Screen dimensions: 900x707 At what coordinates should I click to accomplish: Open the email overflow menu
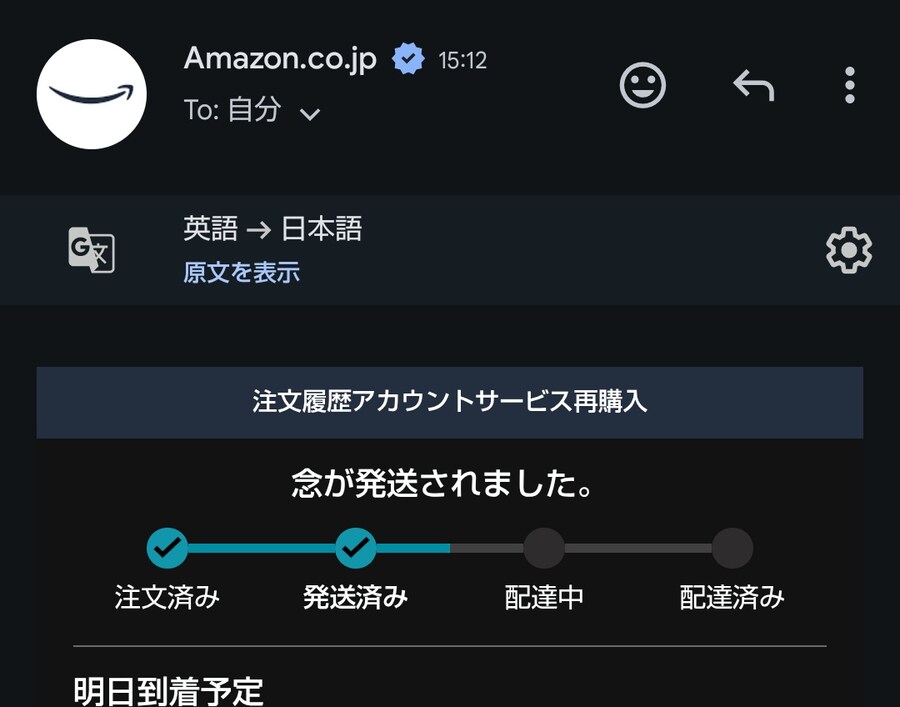[849, 86]
